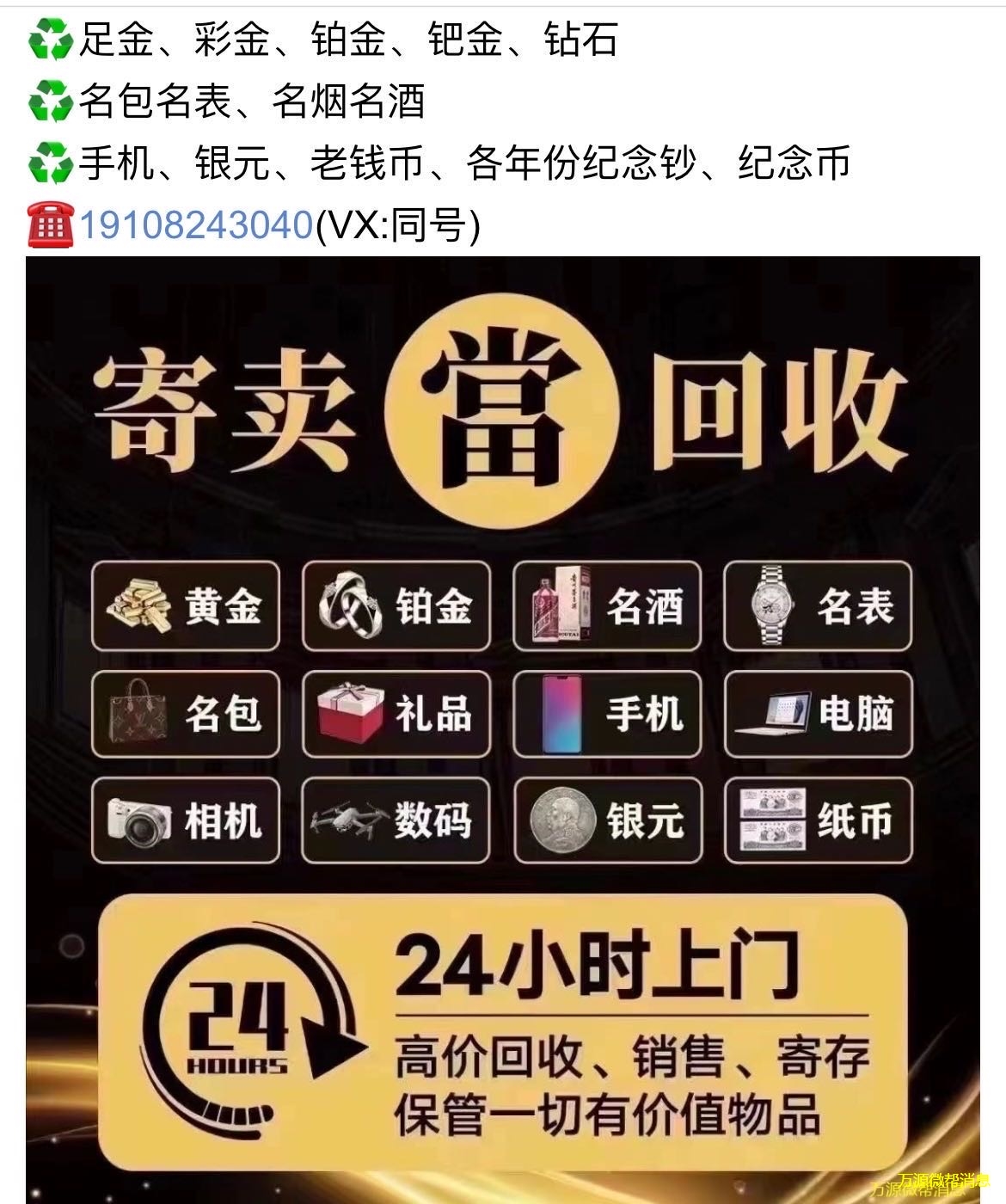Tap the phone number 19108243040 link

(x=196, y=226)
